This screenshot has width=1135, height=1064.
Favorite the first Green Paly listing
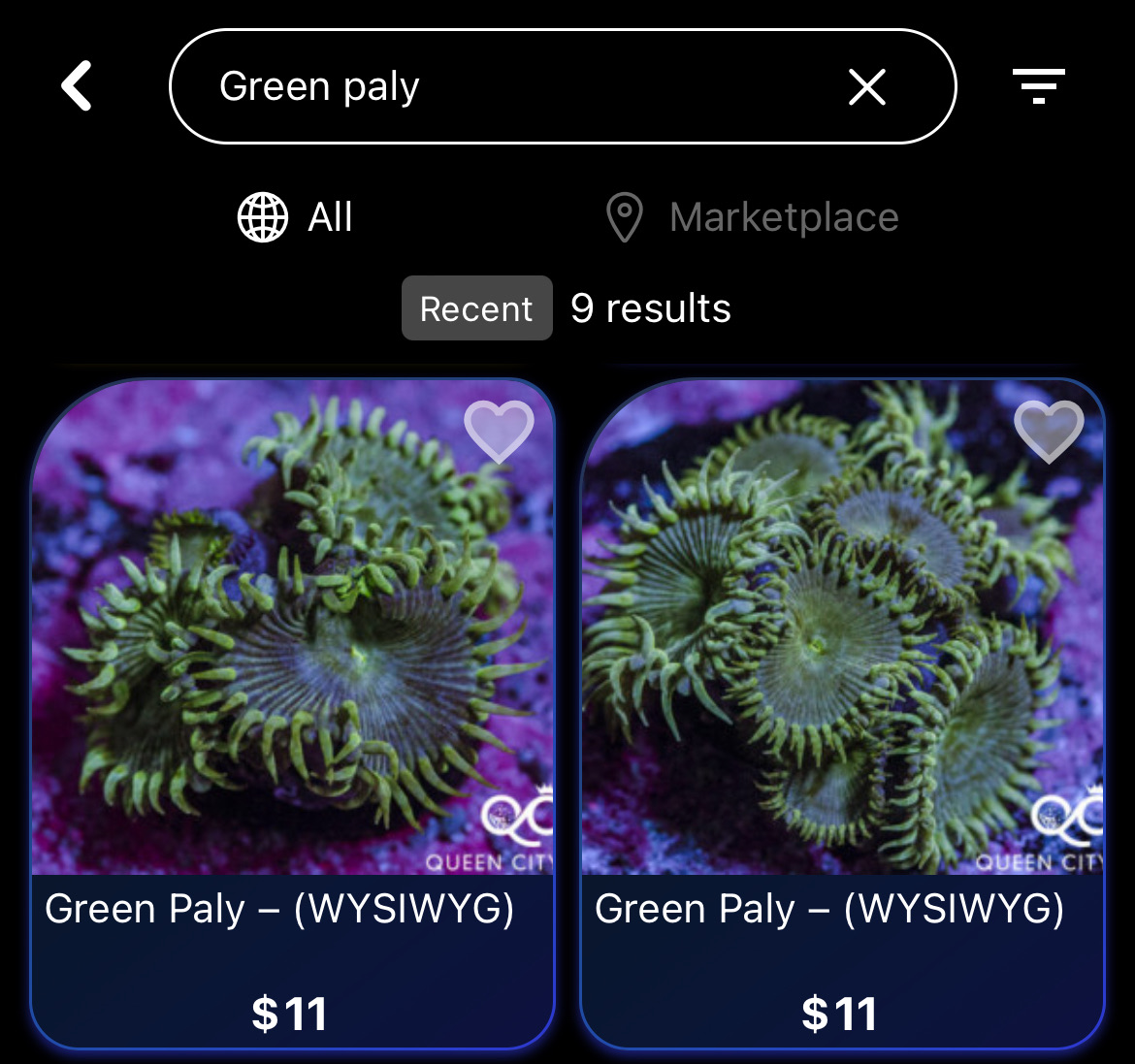tap(499, 430)
